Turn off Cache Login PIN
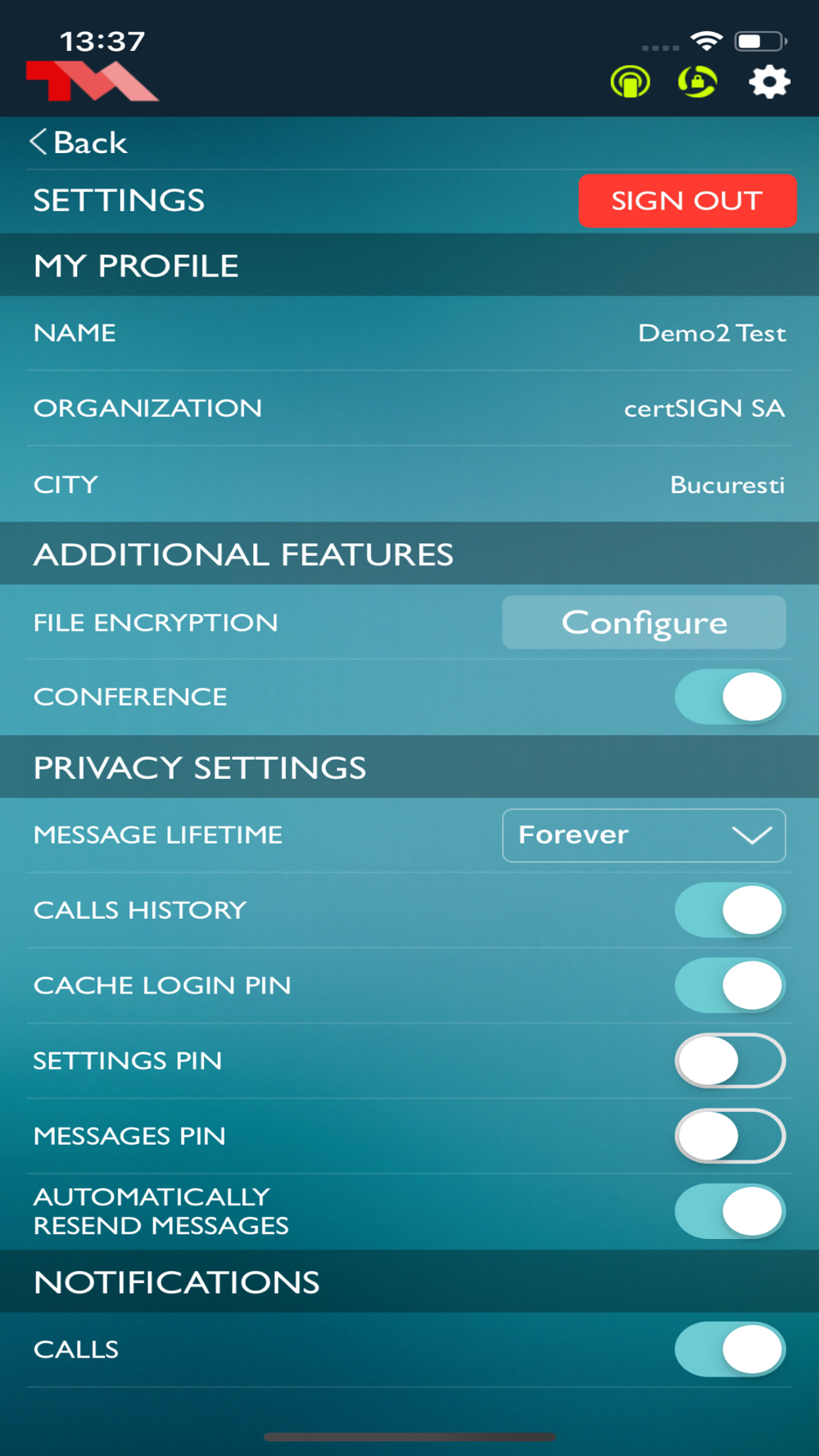The height and width of the screenshot is (1456, 819). (730, 985)
